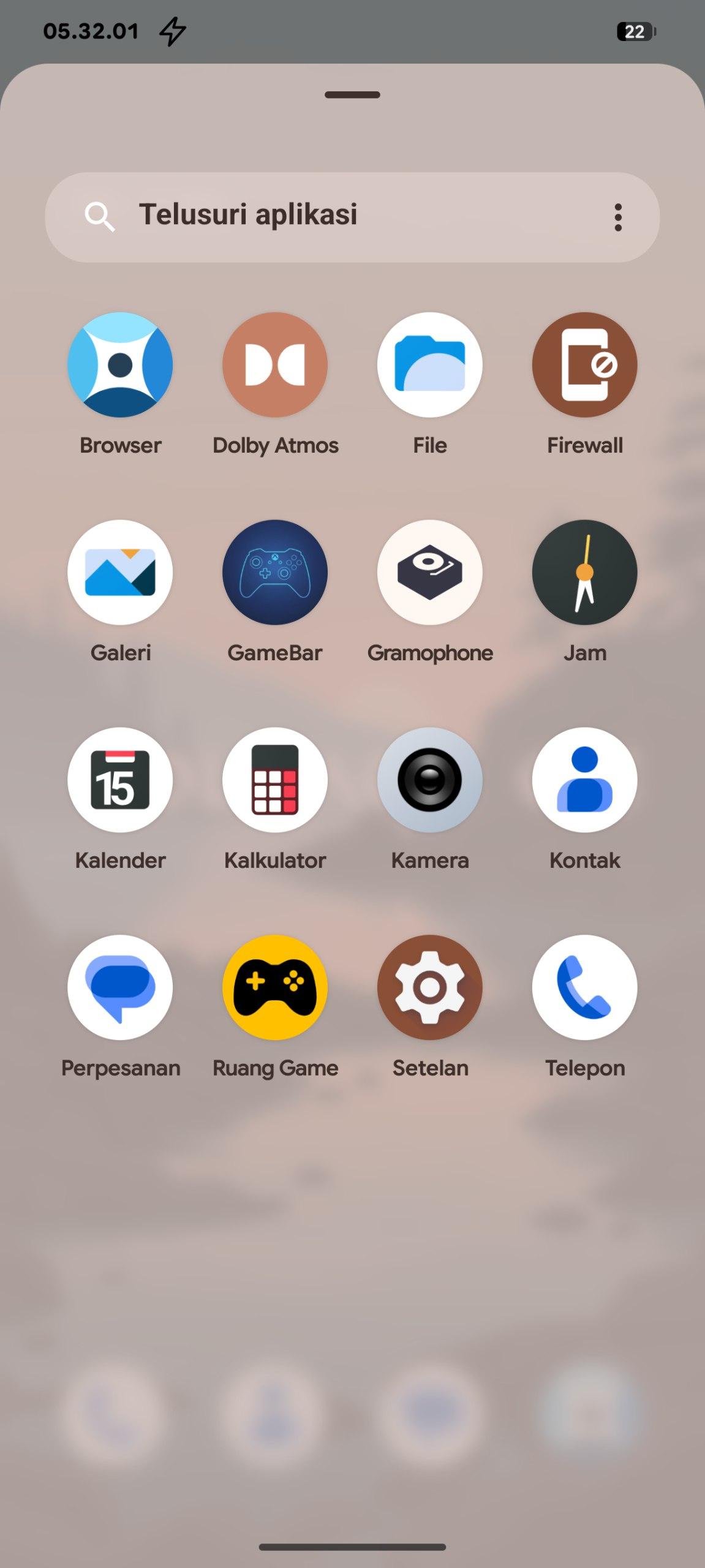Launch Kalkulator

pos(275,780)
